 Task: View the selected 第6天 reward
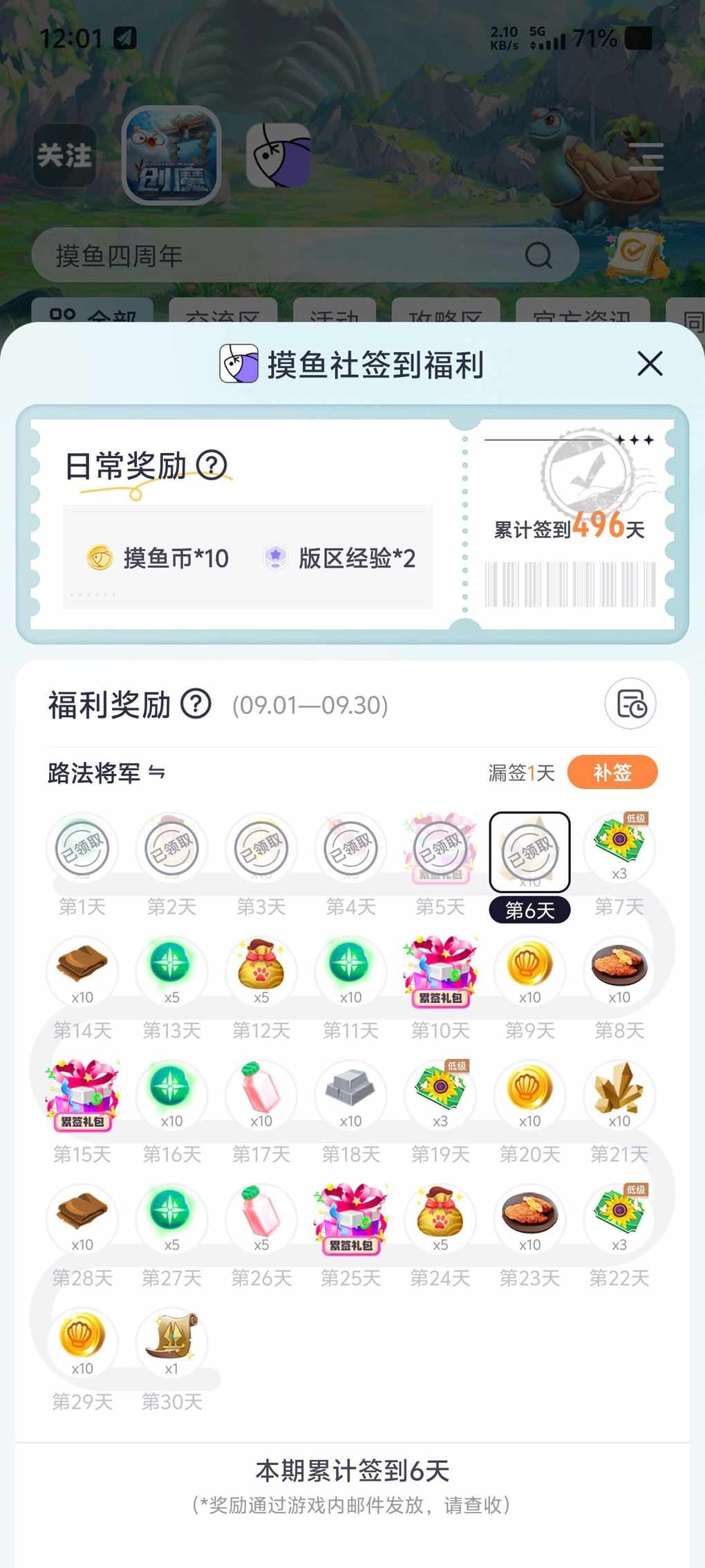(x=529, y=851)
